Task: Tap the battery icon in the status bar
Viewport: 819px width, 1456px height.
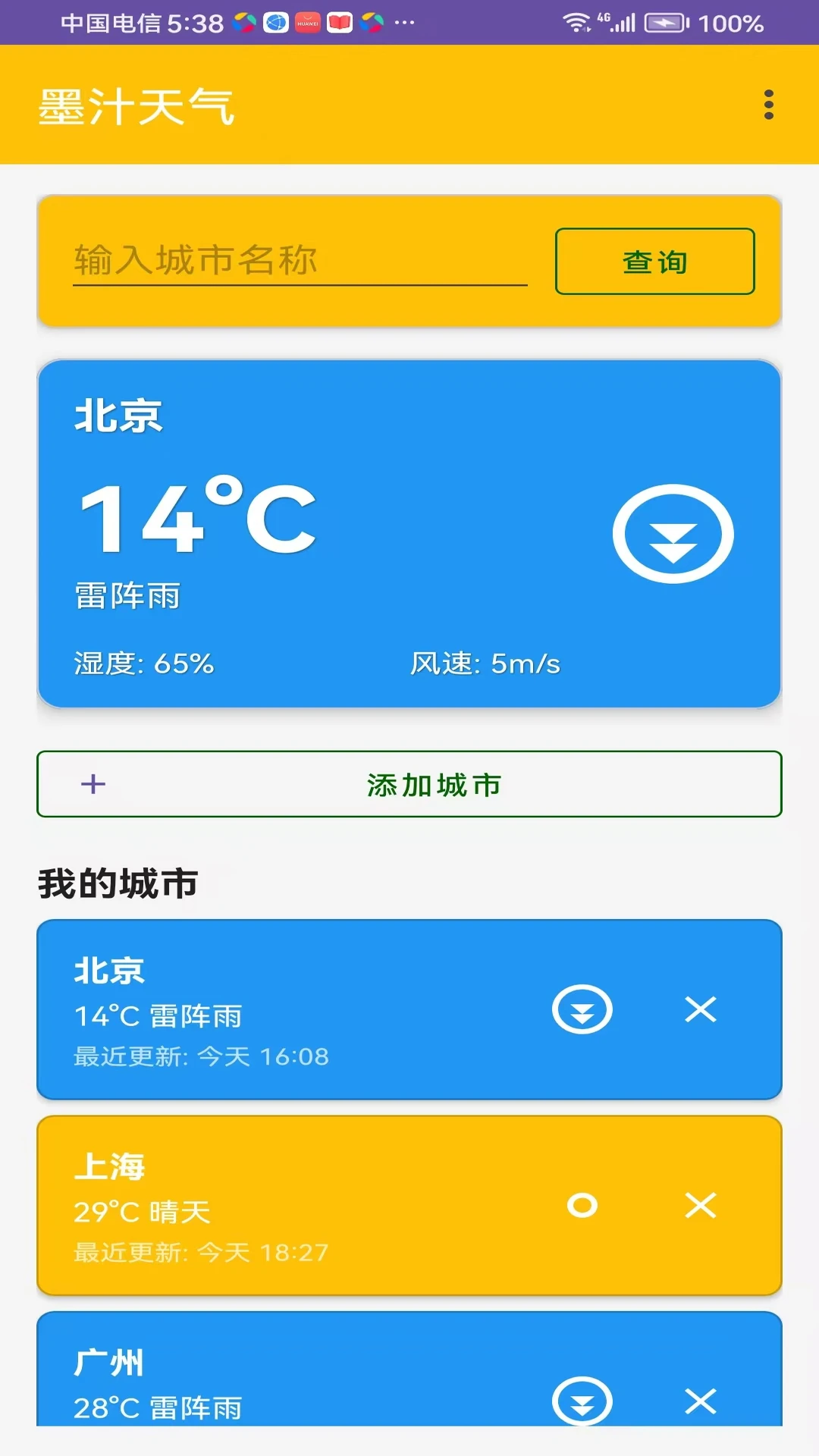Action: [x=667, y=23]
